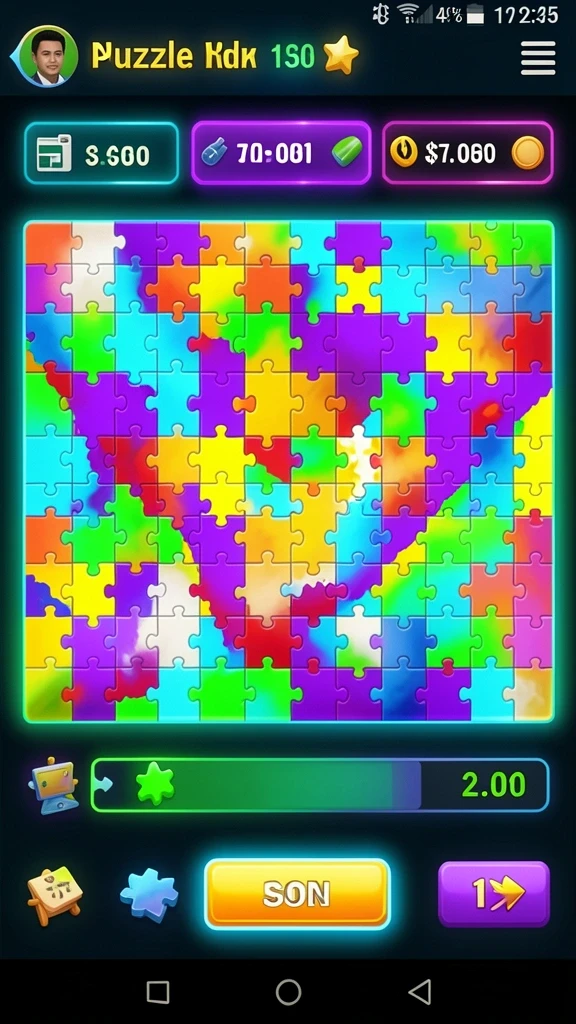
Task: Open the blue puzzle piece icon
Action: 150,894
